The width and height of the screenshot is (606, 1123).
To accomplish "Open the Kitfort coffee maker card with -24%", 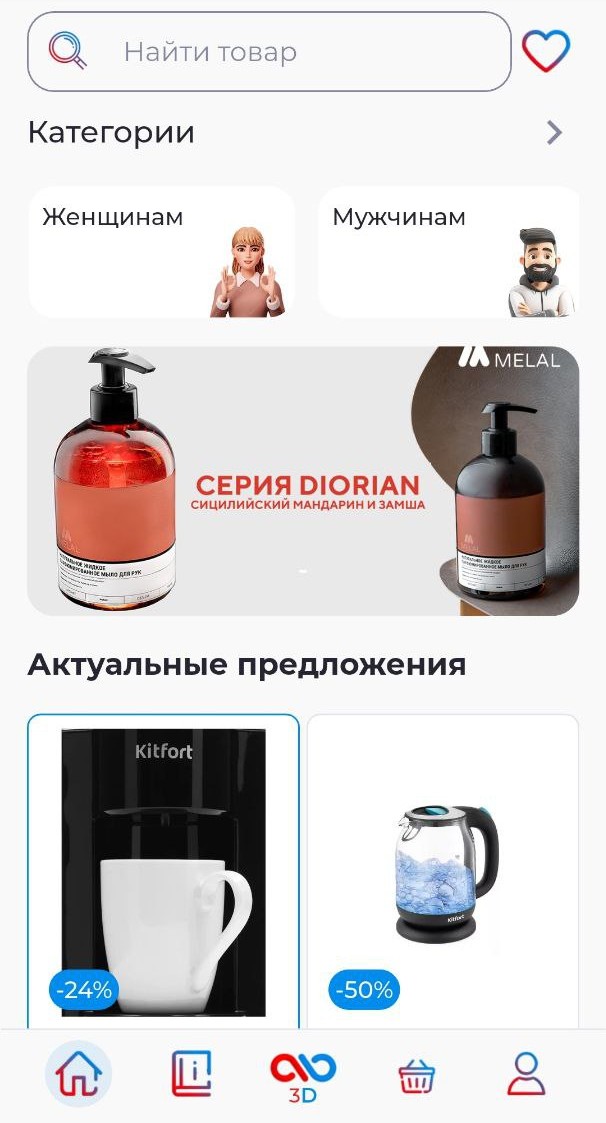I will tap(163, 870).
